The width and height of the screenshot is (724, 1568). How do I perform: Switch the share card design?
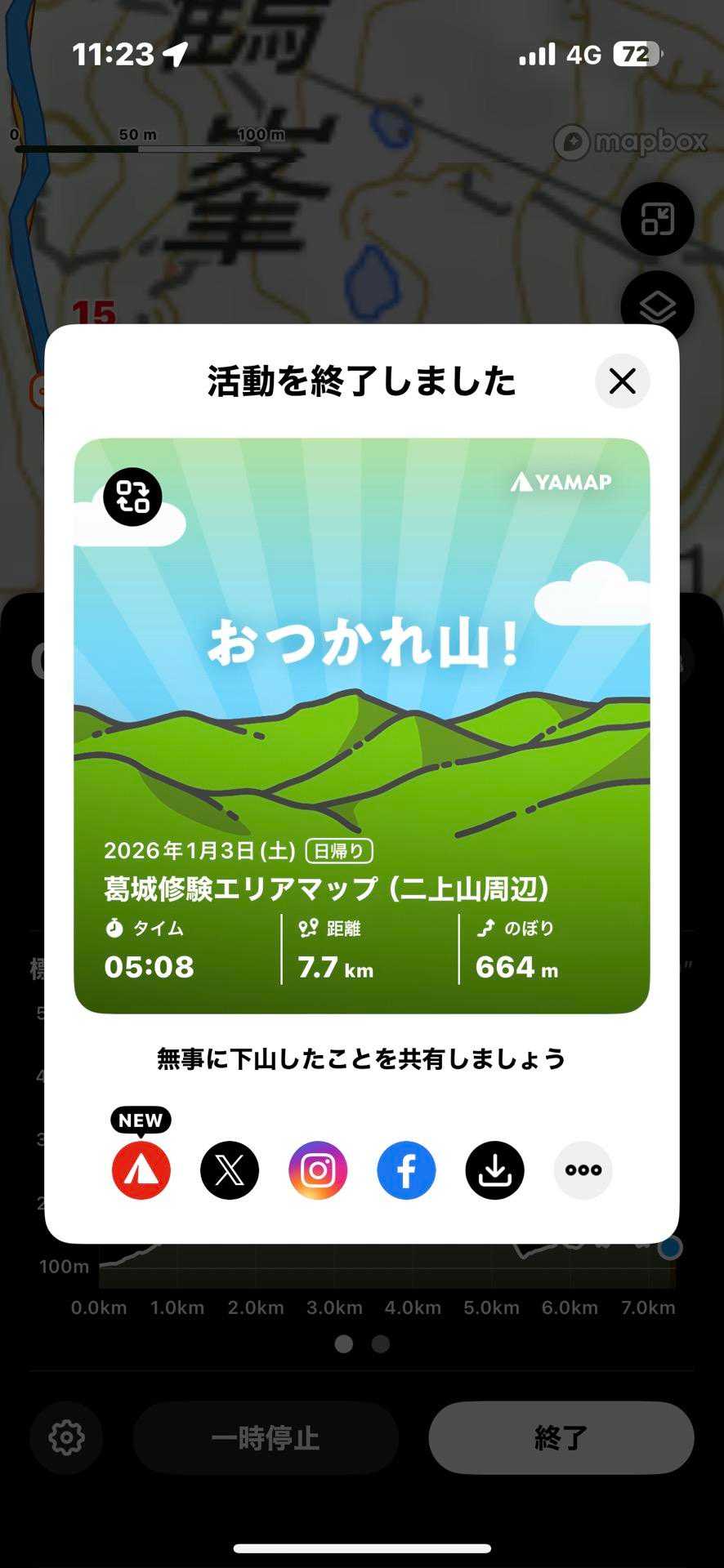click(132, 497)
